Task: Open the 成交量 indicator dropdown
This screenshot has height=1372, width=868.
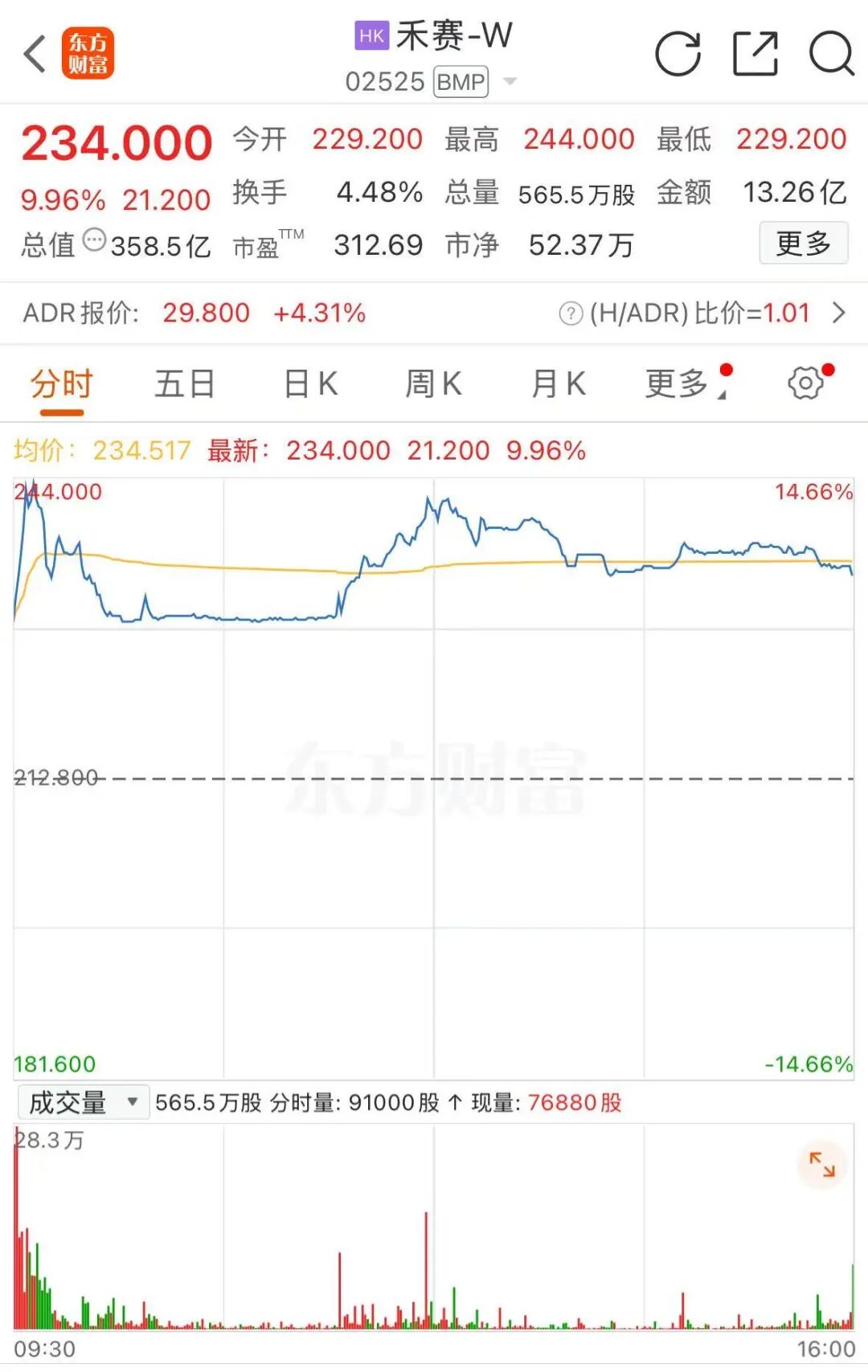Action: pyautogui.click(x=83, y=1103)
